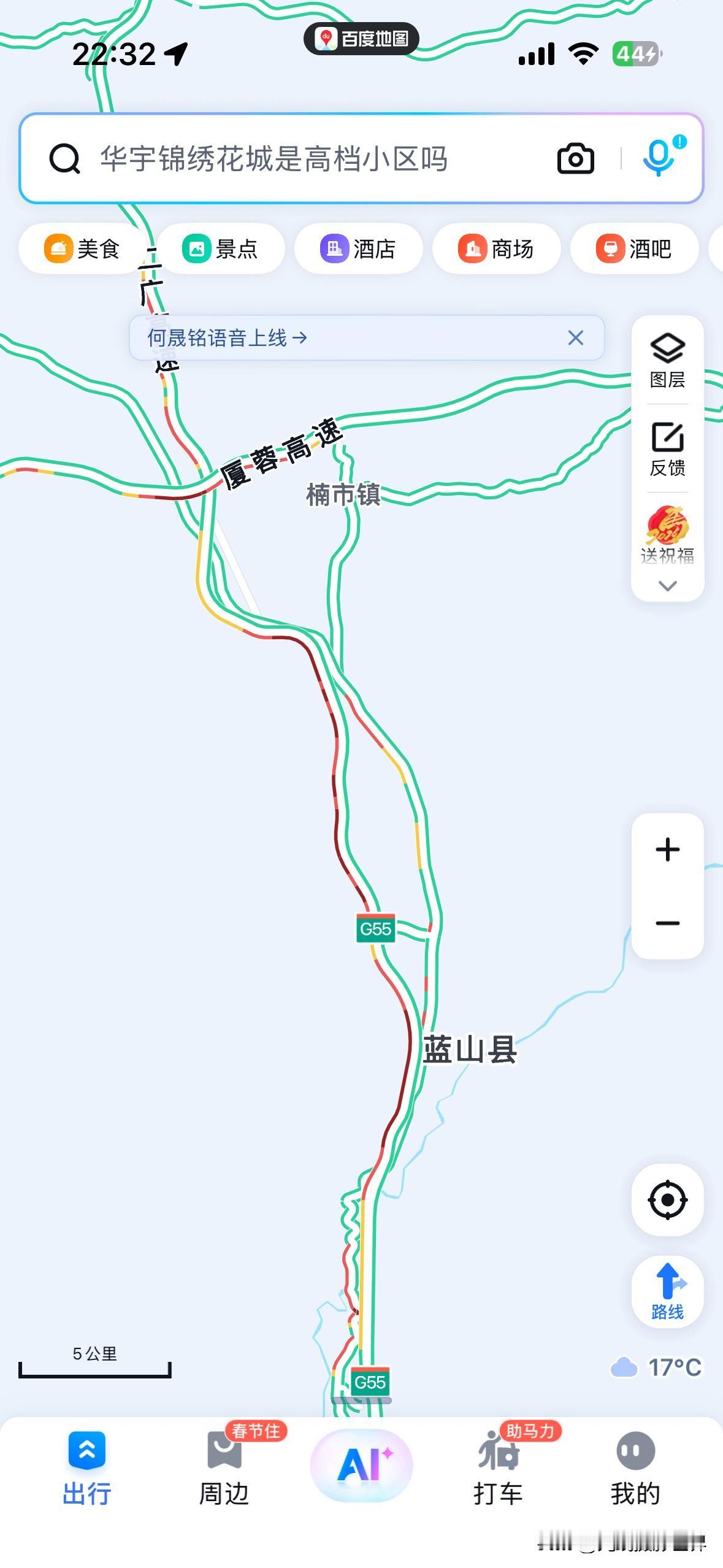
Task: Open the 何晟铭语音上线 banner link
Action: click(x=228, y=337)
